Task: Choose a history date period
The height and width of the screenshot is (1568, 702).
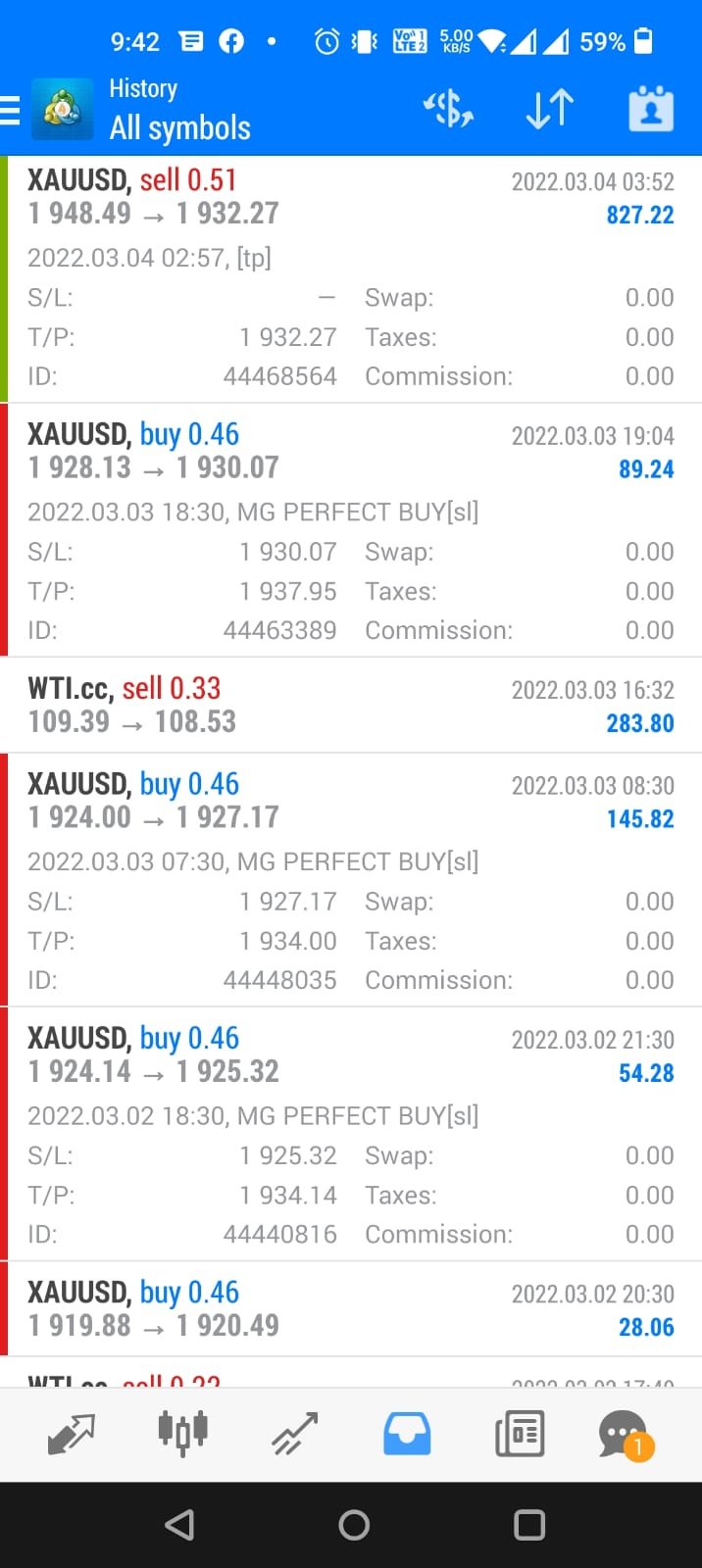Action: pyautogui.click(x=650, y=109)
